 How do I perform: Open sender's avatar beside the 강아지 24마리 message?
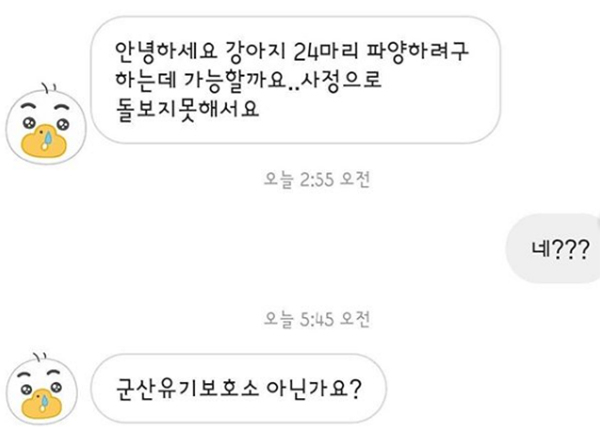pyautogui.click(x=41, y=125)
